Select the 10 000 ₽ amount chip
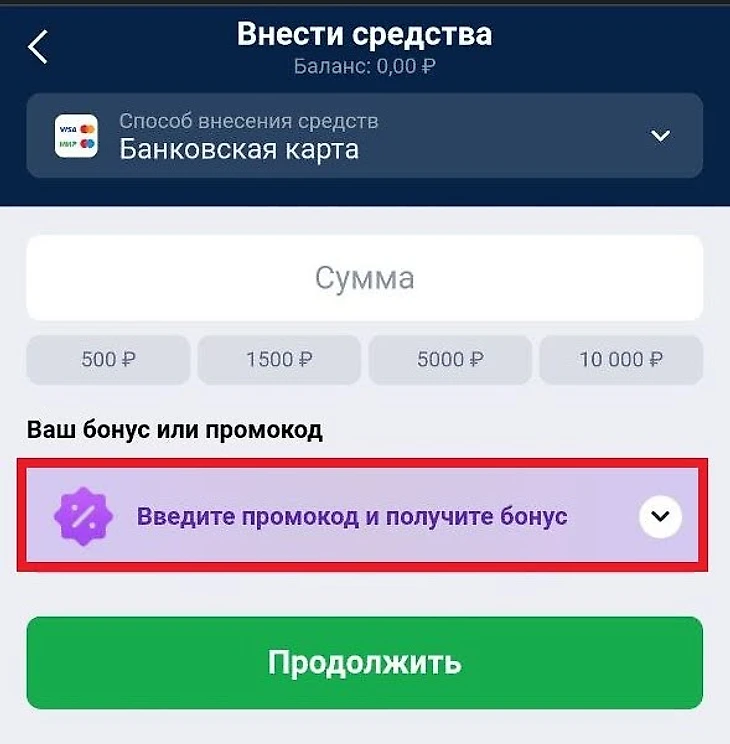The width and height of the screenshot is (730, 744). tap(621, 360)
